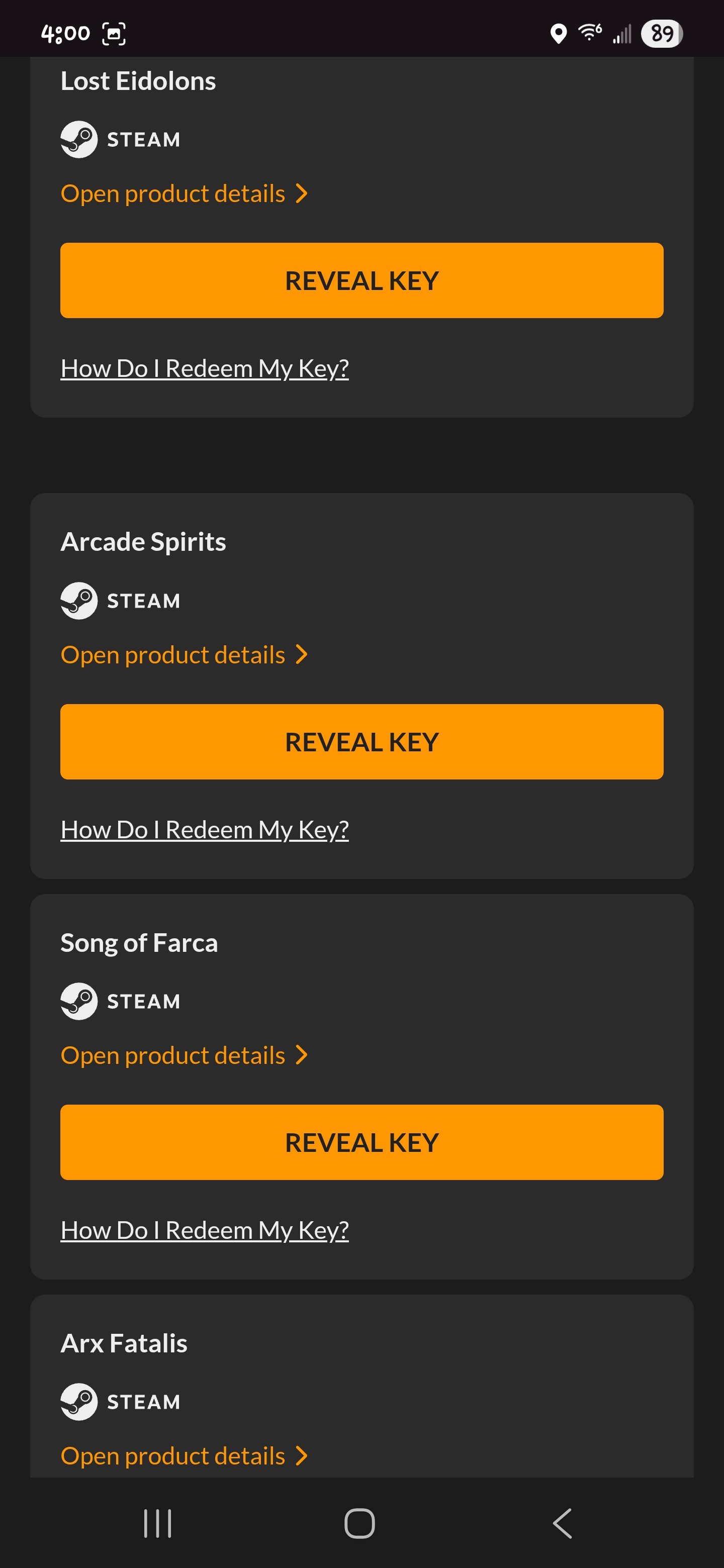The height and width of the screenshot is (1568, 724).
Task: Open product details for Arcade Spirits
Action: click(x=184, y=655)
